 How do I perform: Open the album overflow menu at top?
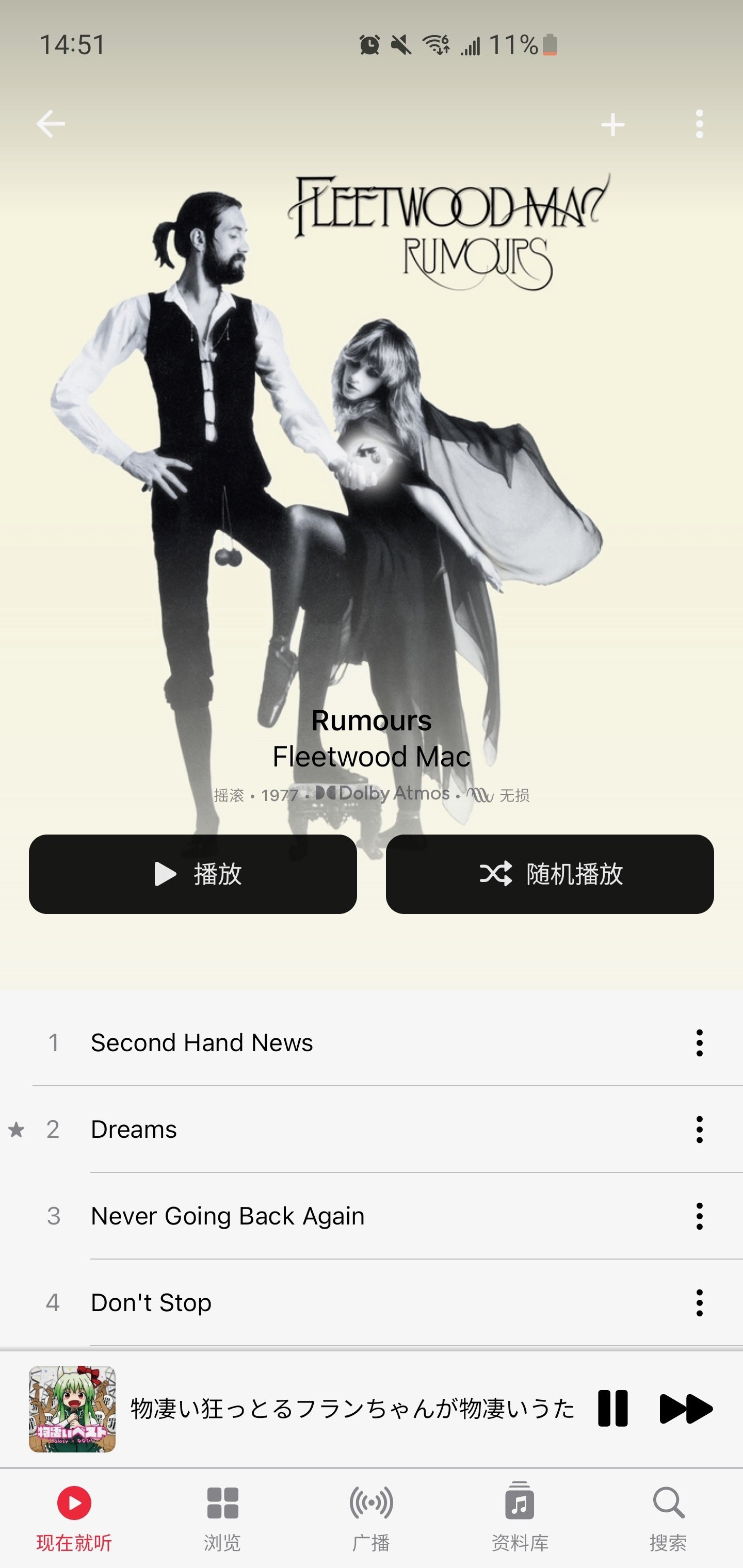point(699,124)
